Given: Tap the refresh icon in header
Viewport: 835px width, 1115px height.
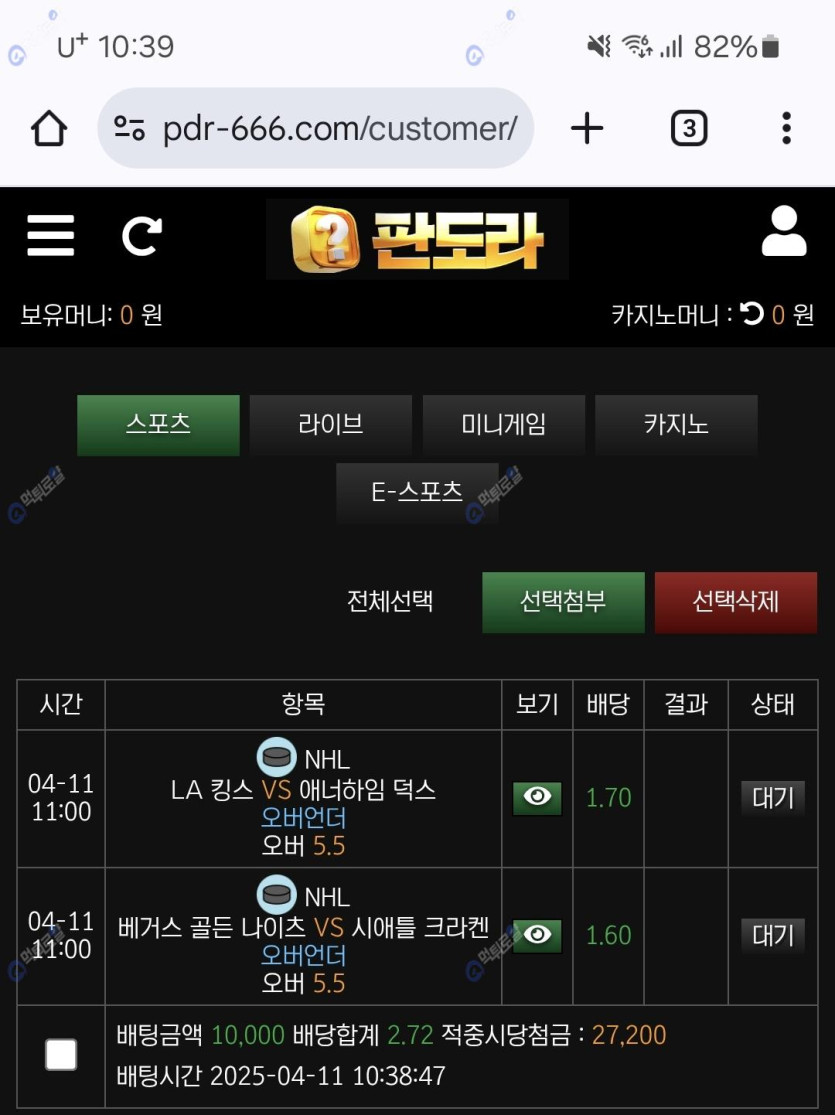Looking at the screenshot, I should click(141, 236).
